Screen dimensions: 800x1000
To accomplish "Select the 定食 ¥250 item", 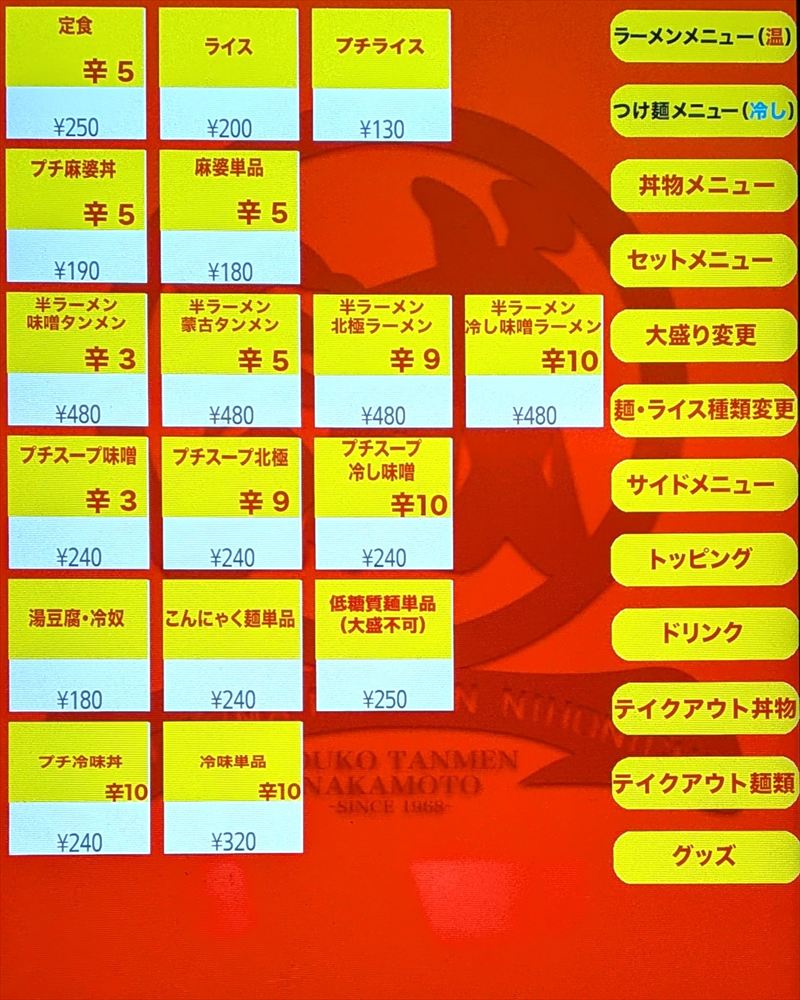I will (76, 75).
